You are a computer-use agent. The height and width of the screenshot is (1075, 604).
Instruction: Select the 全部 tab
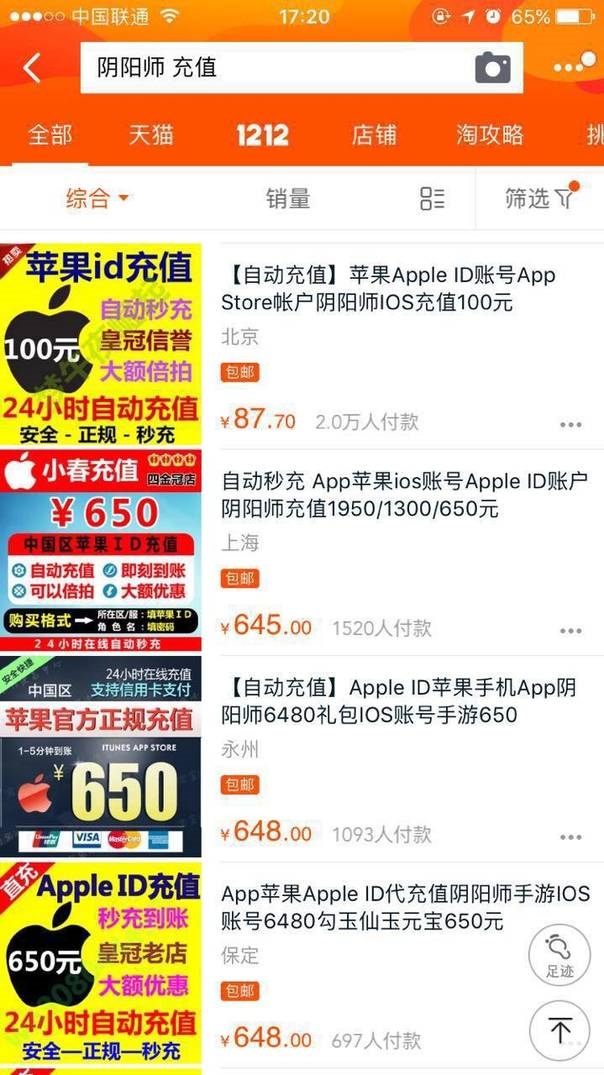[x=50, y=134]
